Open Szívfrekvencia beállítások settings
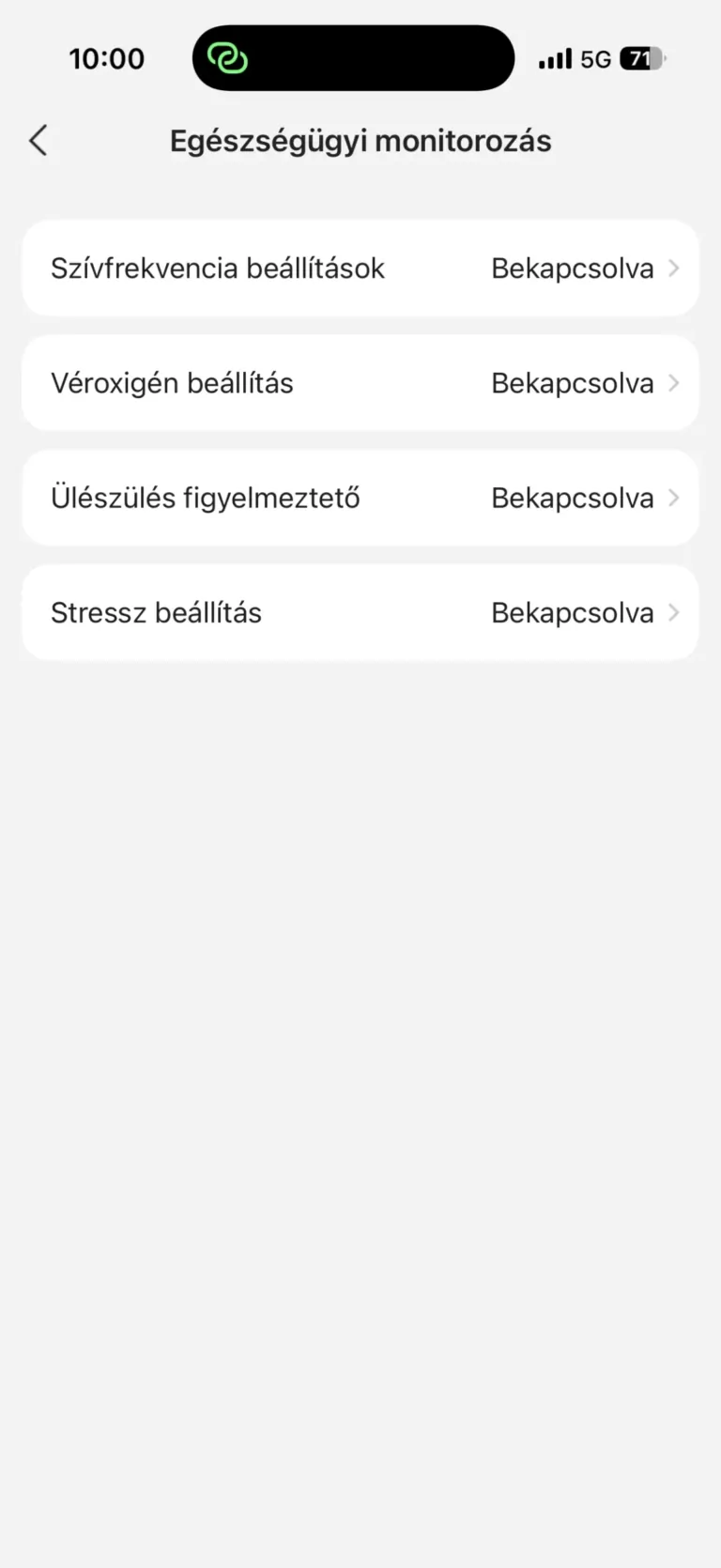721x1568 pixels. (217, 268)
